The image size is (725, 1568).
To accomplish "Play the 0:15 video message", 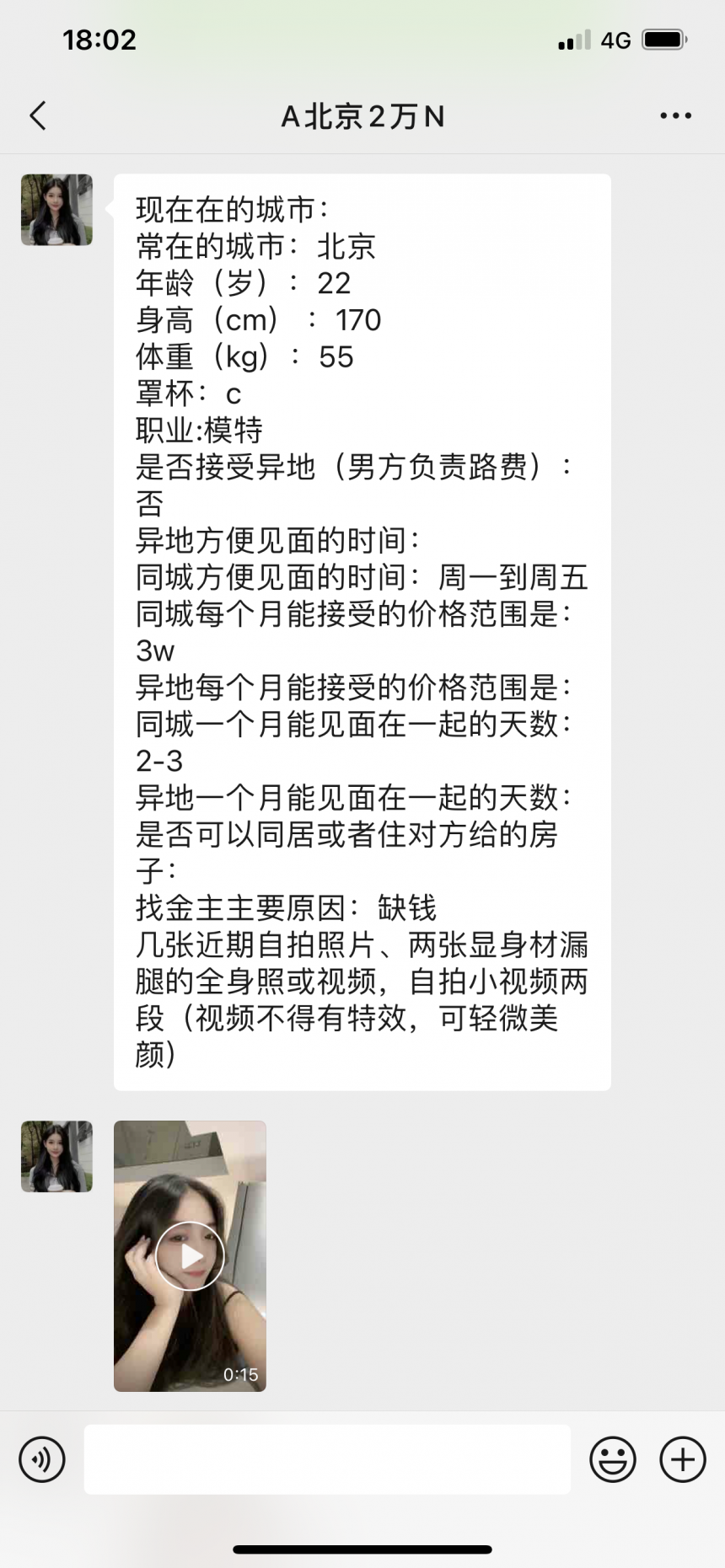I will pyautogui.click(x=190, y=1255).
